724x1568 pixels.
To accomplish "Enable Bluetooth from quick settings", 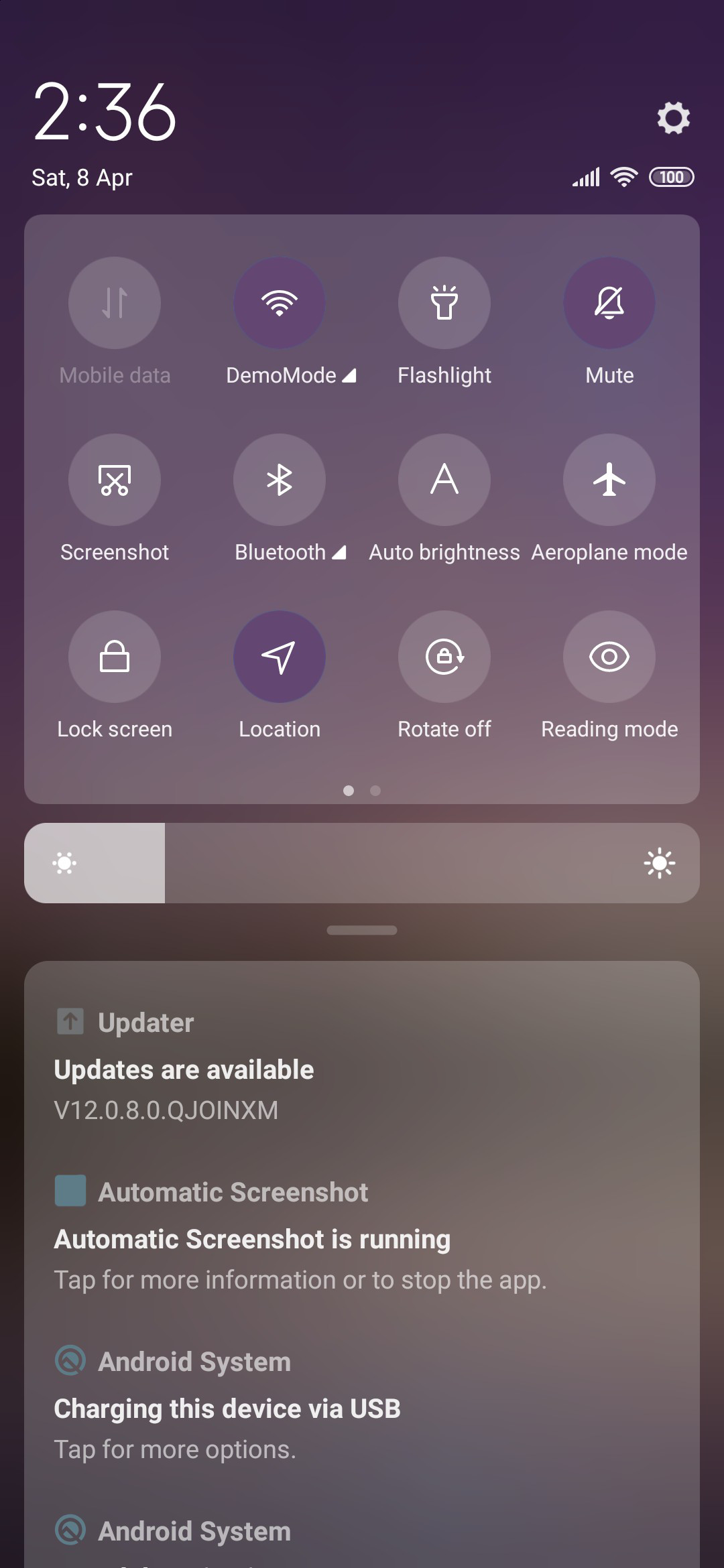I will pyautogui.click(x=280, y=480).
